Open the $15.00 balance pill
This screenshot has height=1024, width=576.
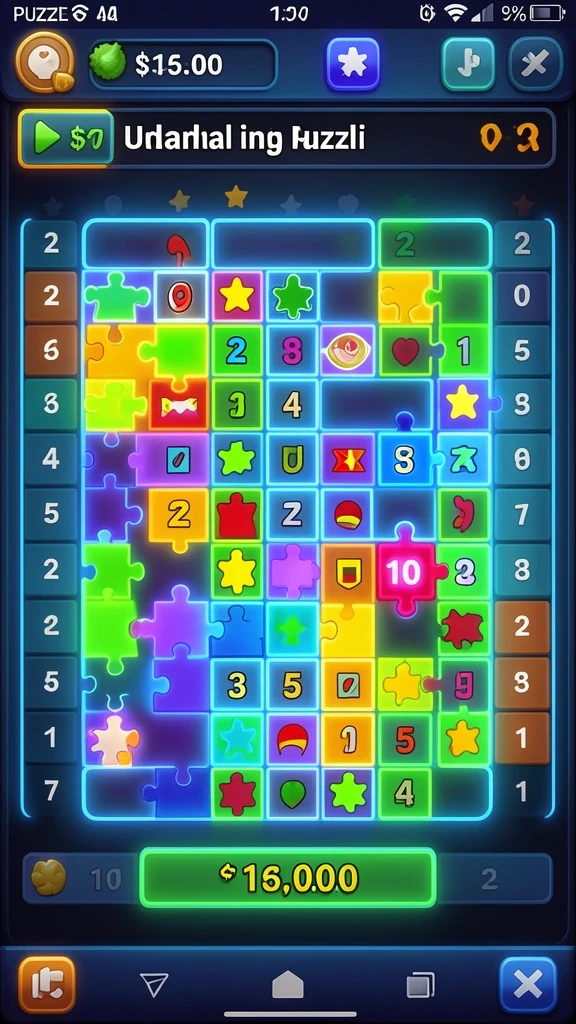coord(182,64)
